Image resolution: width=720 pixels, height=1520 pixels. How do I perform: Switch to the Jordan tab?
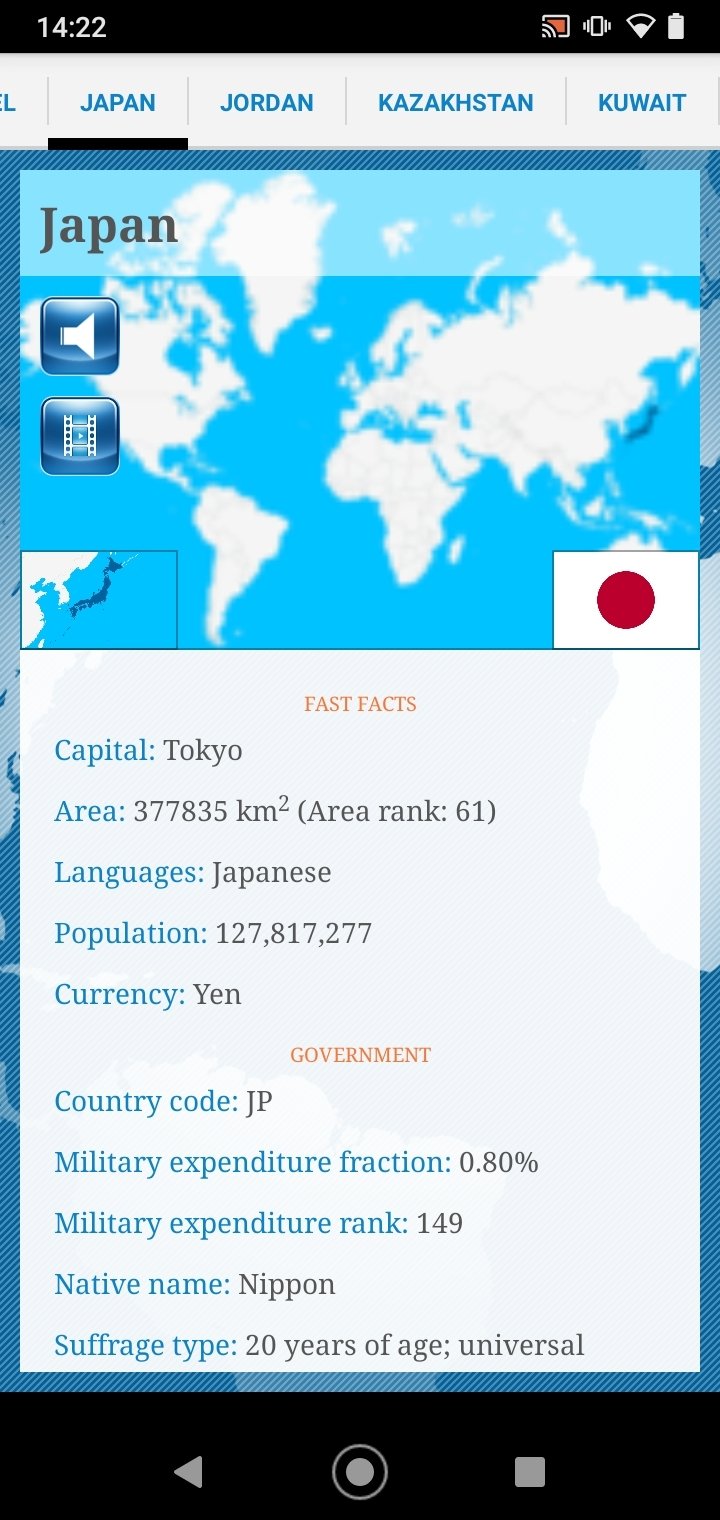[x=267, y=103]
